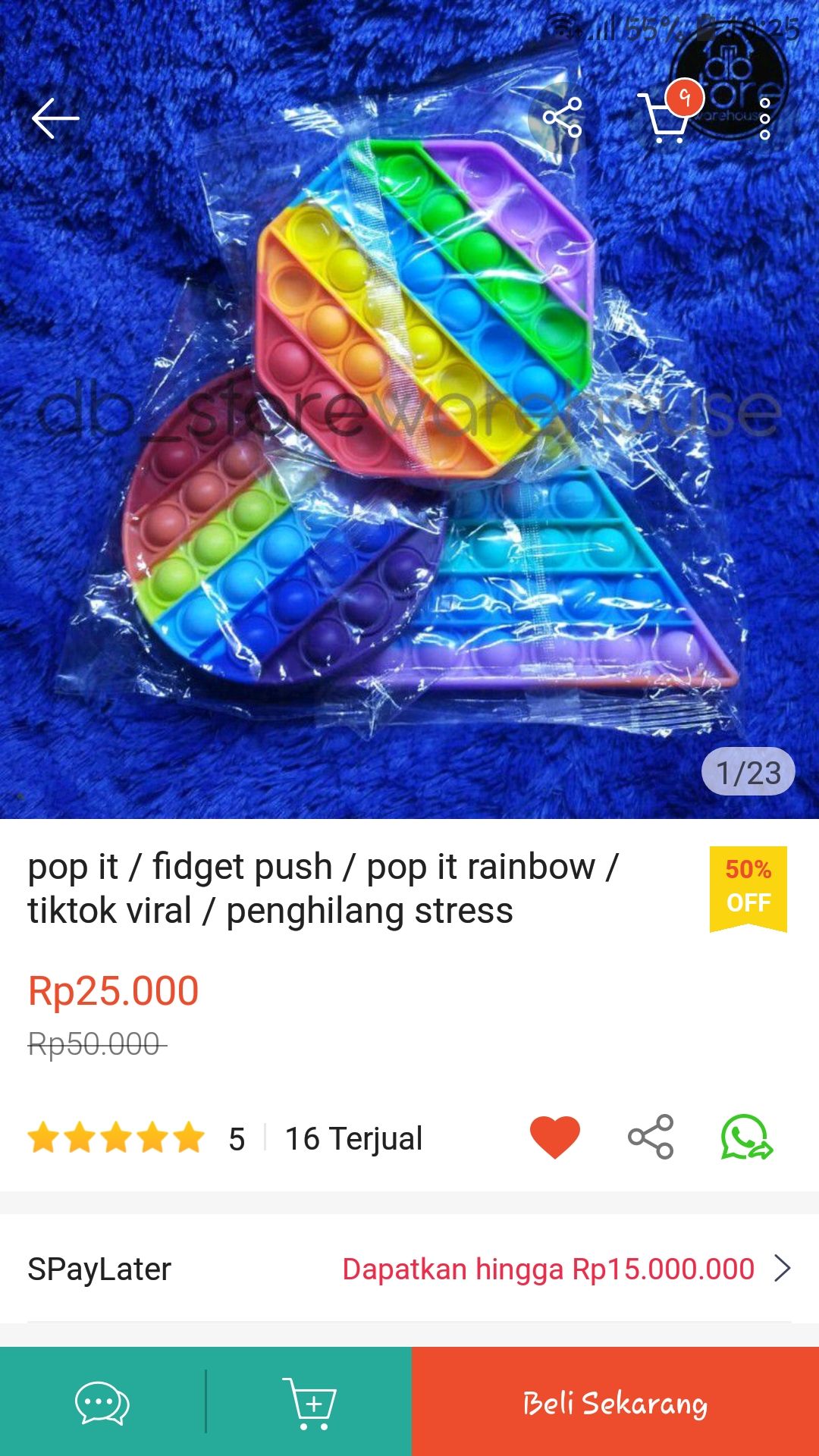Viewport: 819px width, 1456px height.
Task: Tap the back arrow to leave product page
Action: tap(53, 116)
